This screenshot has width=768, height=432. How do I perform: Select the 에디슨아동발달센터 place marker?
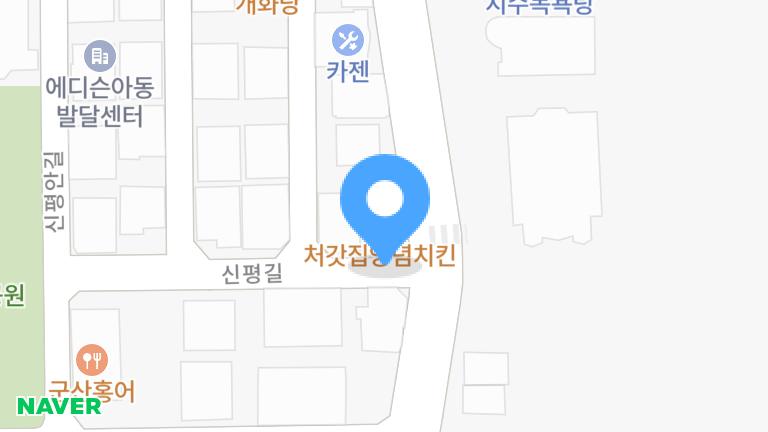pos(100,56)
